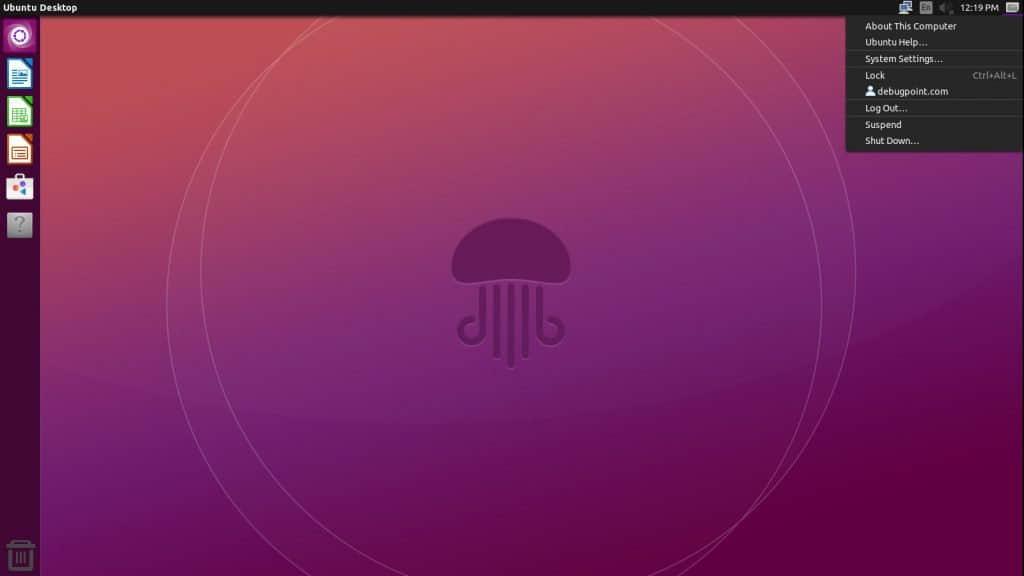Viewport: 1024px width, 576px height.
Task: Open Ubuntu Help from the menu
Action: (x=896, y=43)
